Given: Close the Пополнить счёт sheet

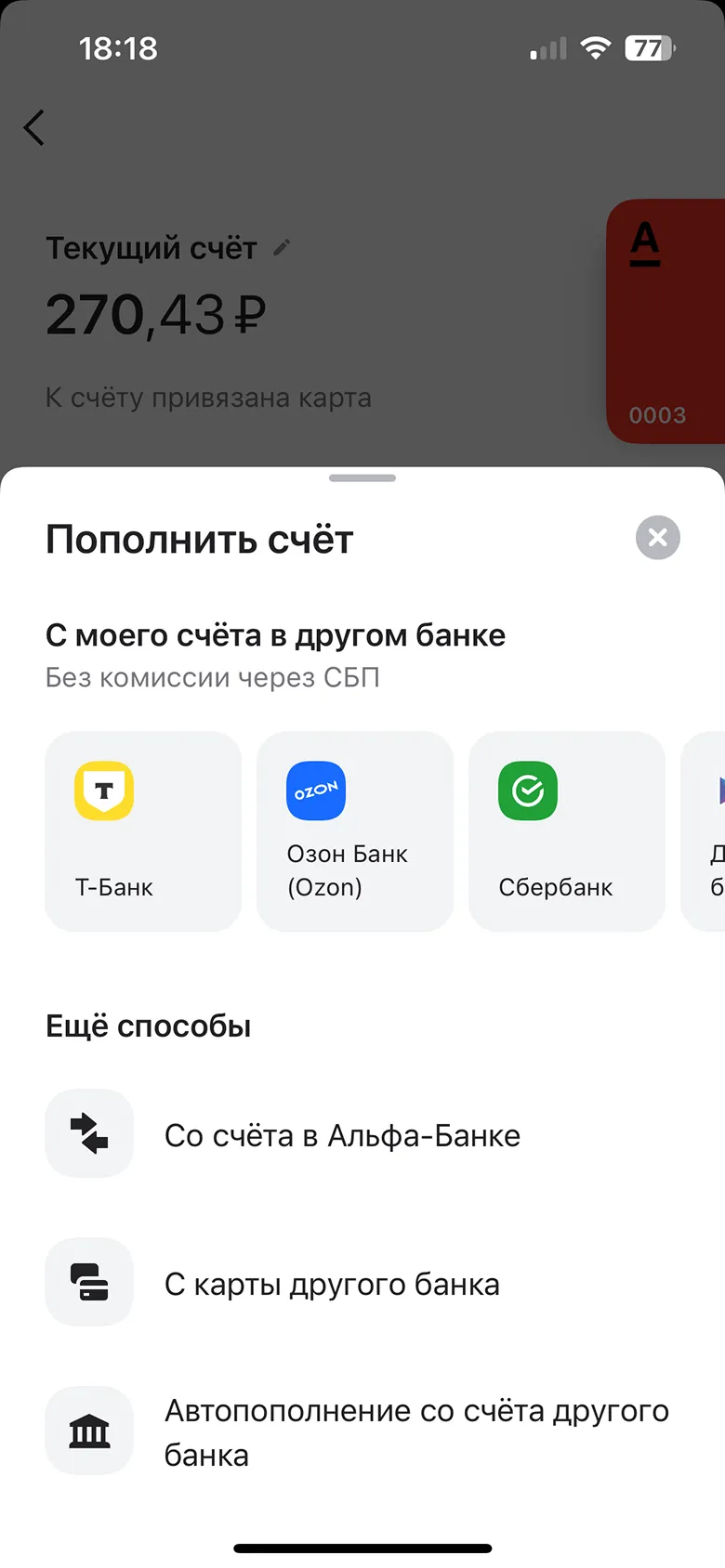Looking at the screenshot, I should pos(658,538).
